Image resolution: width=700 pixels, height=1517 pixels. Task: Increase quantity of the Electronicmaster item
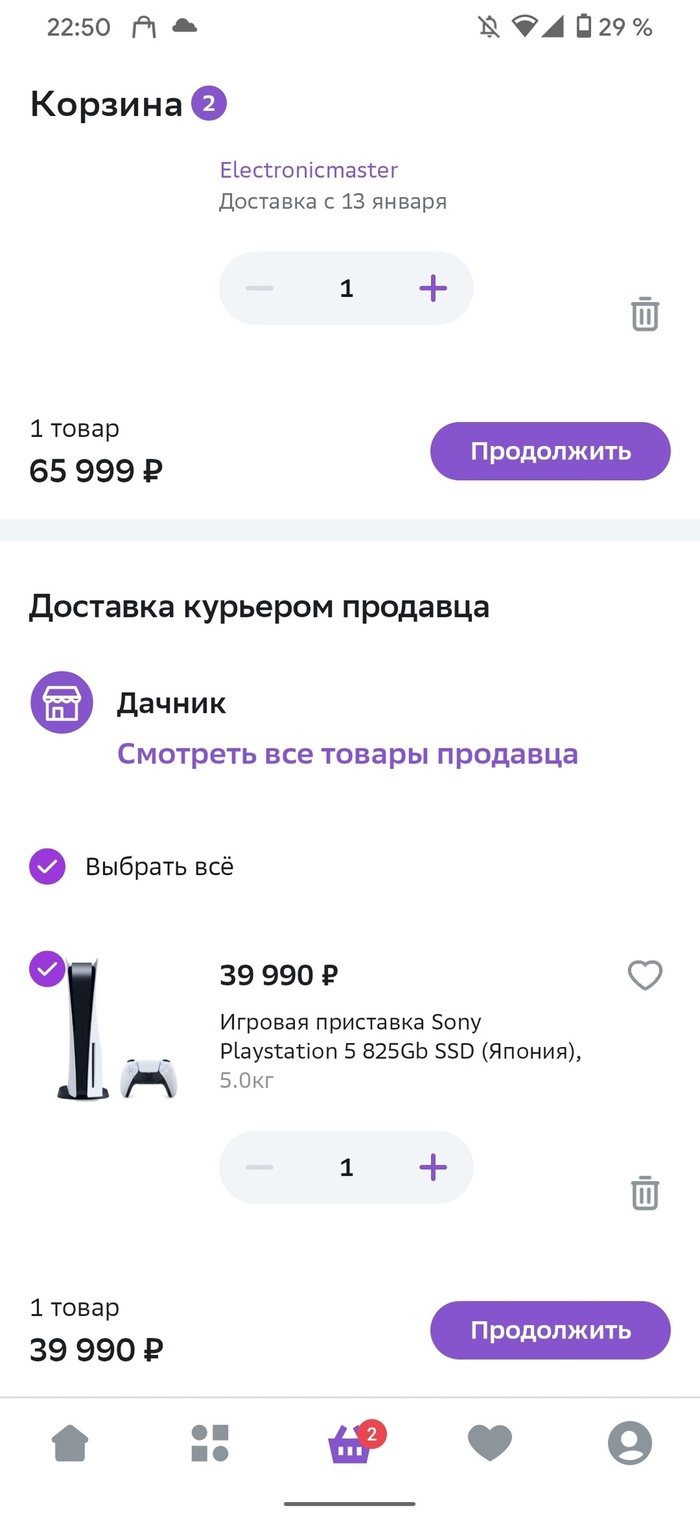432,289
